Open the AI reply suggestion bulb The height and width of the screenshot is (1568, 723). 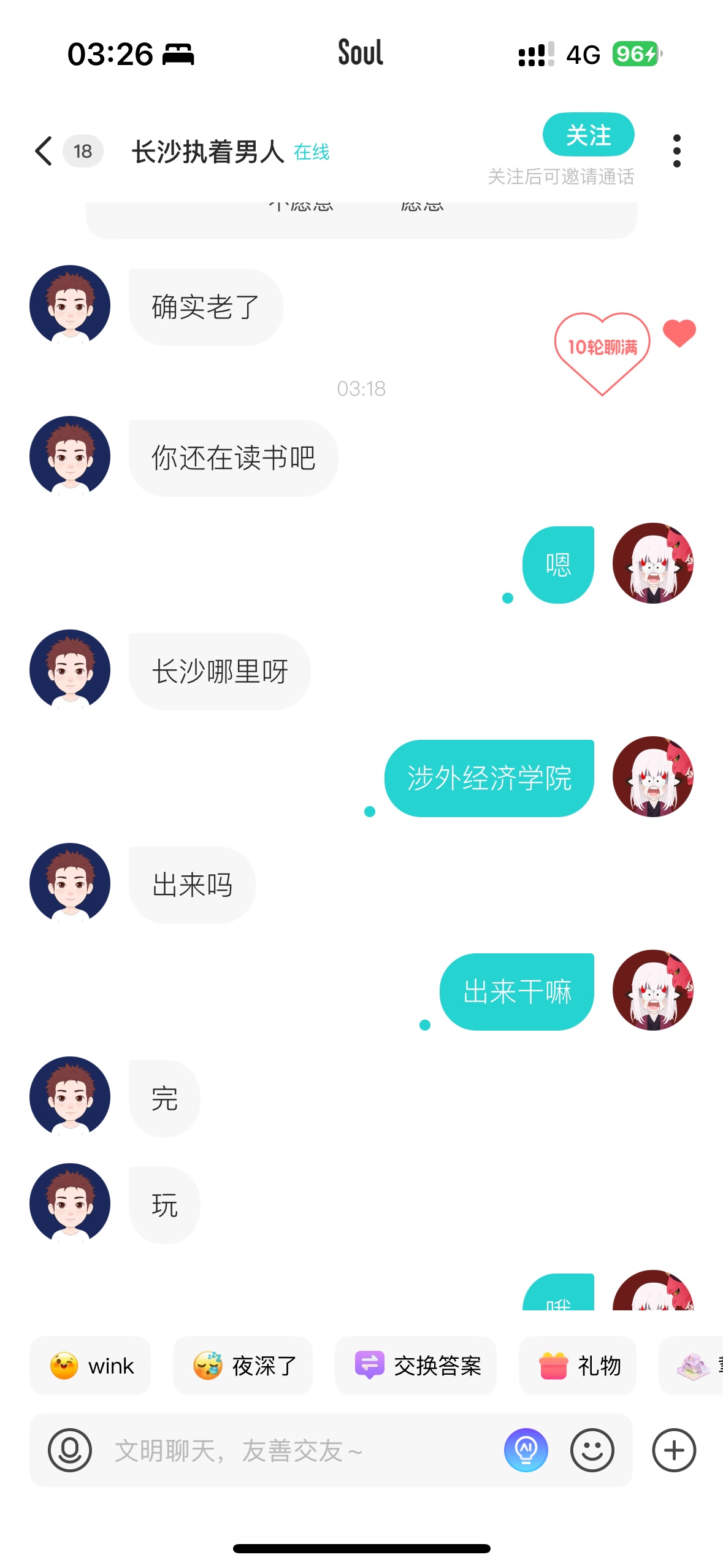coord(526,1450)
